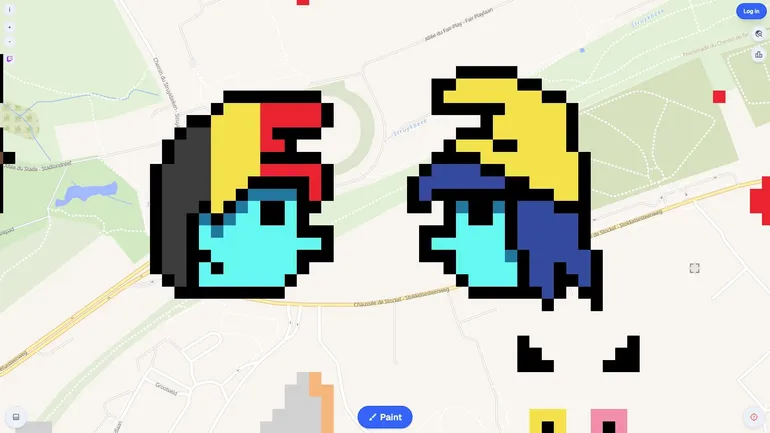Tap the round icon in the bottom-left corner

16,417
